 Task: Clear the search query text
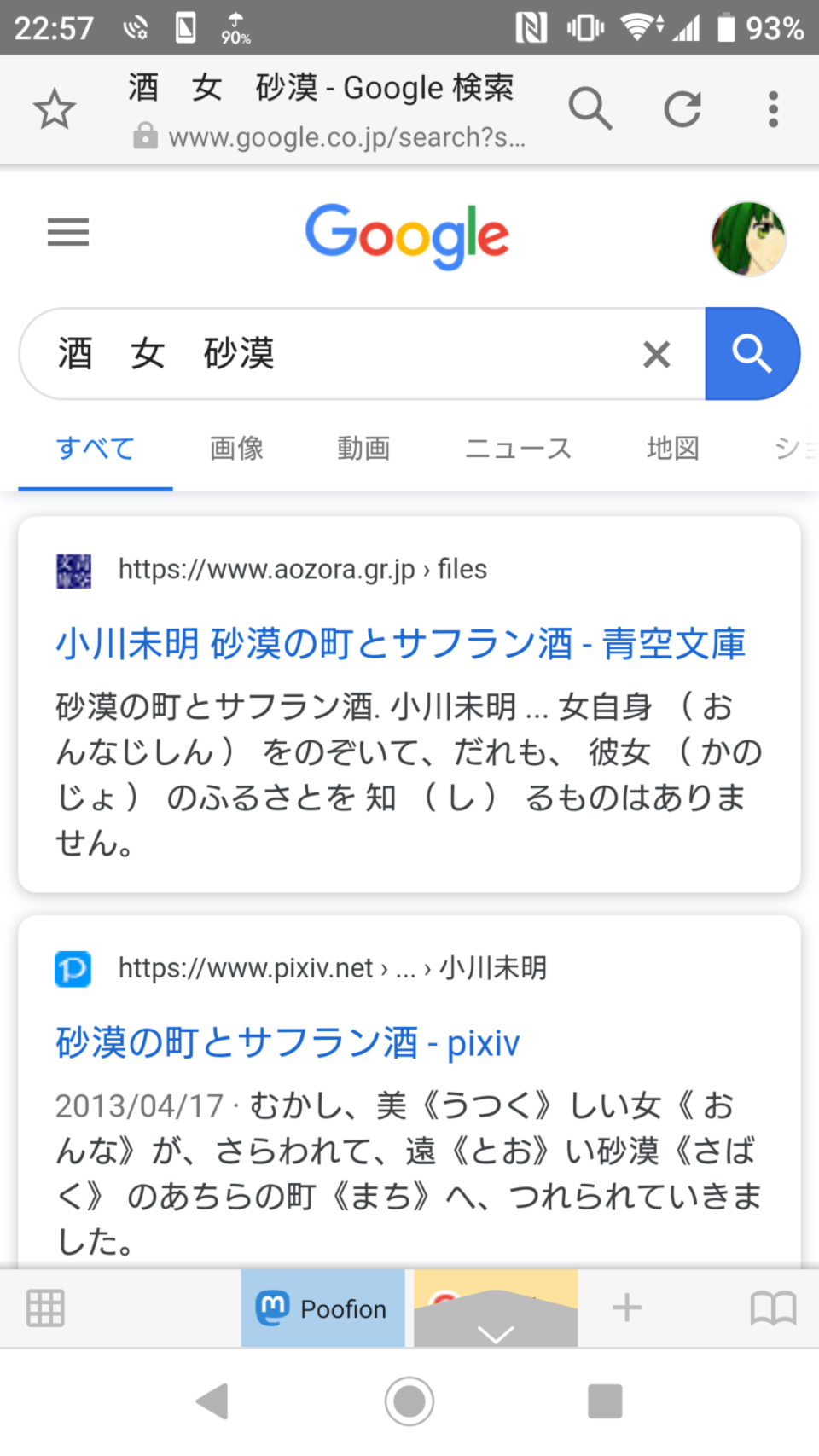[656, 354]
